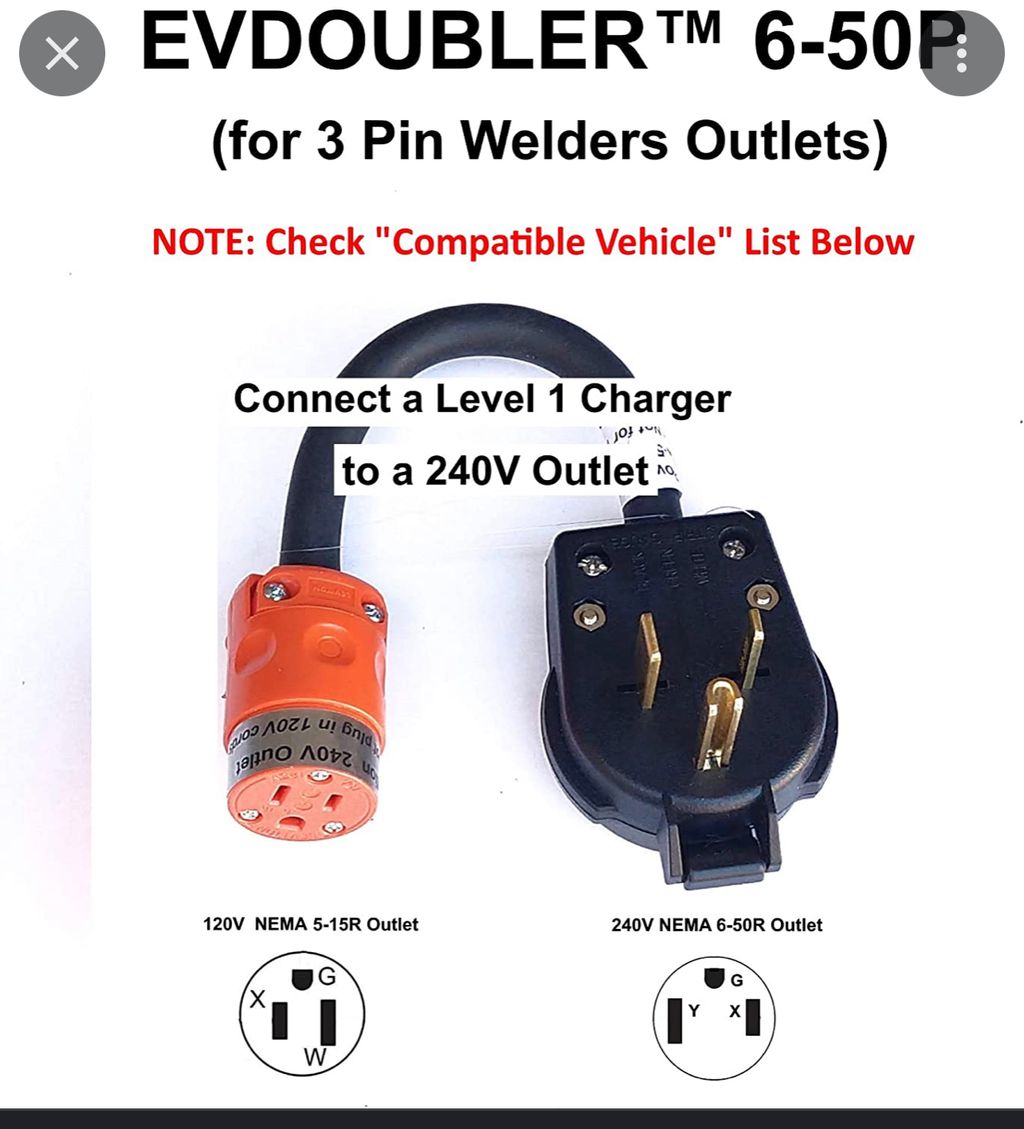The width and height of the screenshot is (1024, 1129).
Task: Open the overflow menu
Action: point(961,53)
